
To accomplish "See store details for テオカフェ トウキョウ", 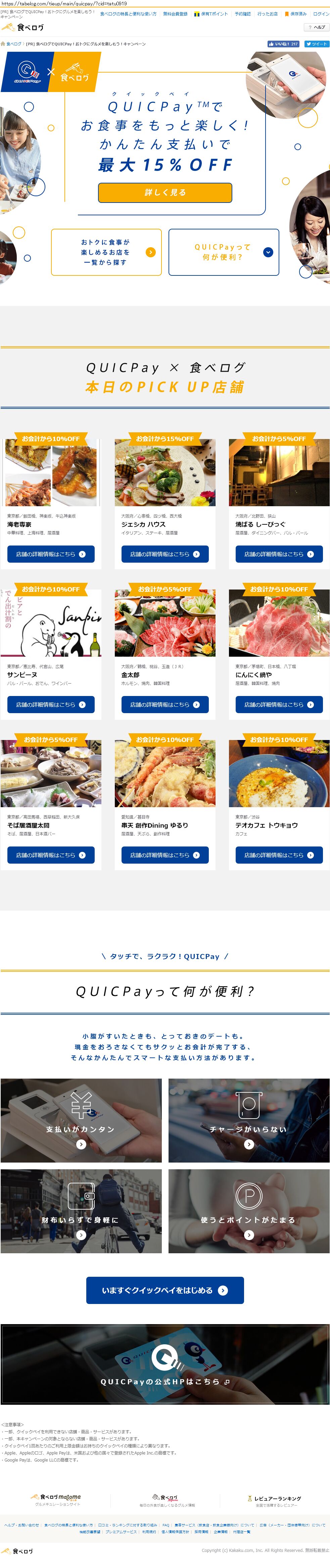I will [279, 855].
